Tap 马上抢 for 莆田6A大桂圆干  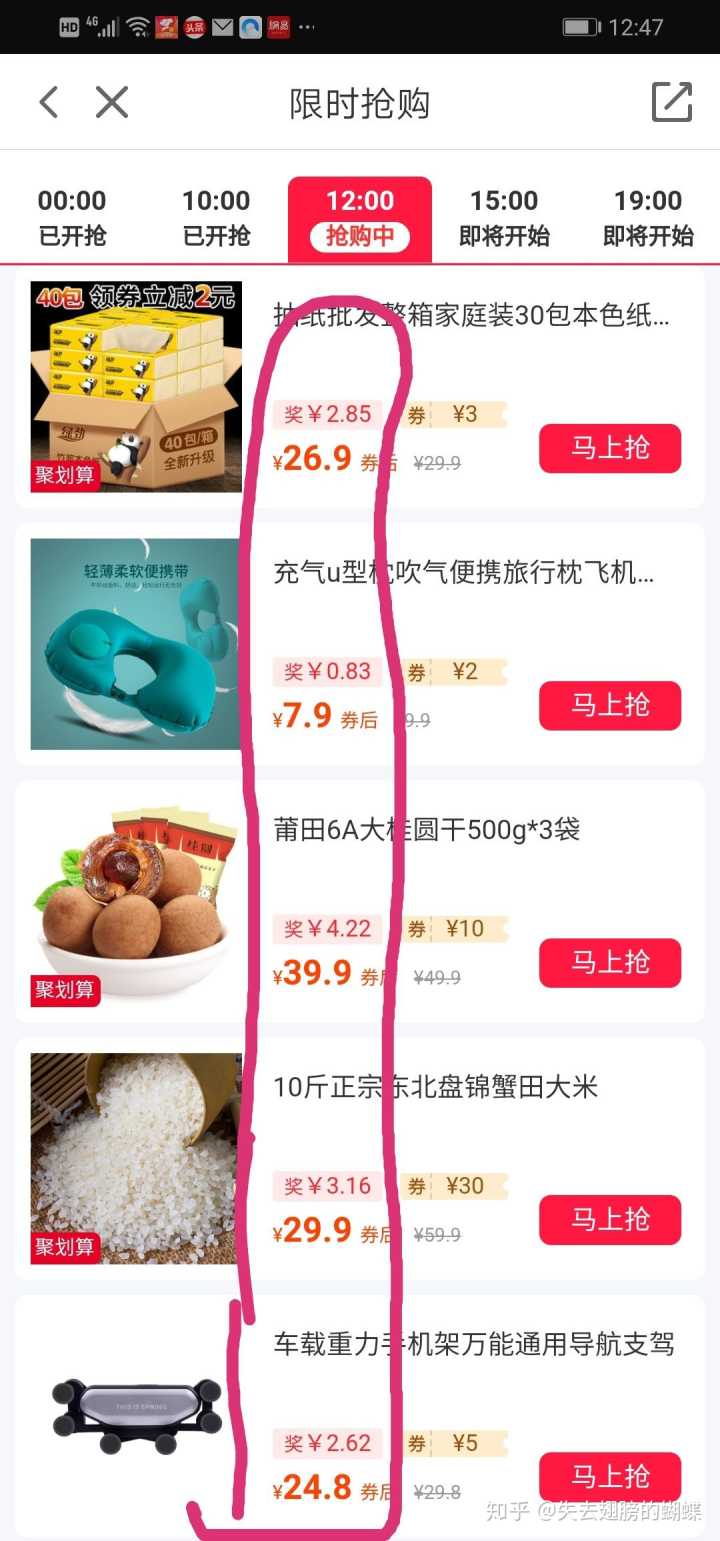point(610,962)
